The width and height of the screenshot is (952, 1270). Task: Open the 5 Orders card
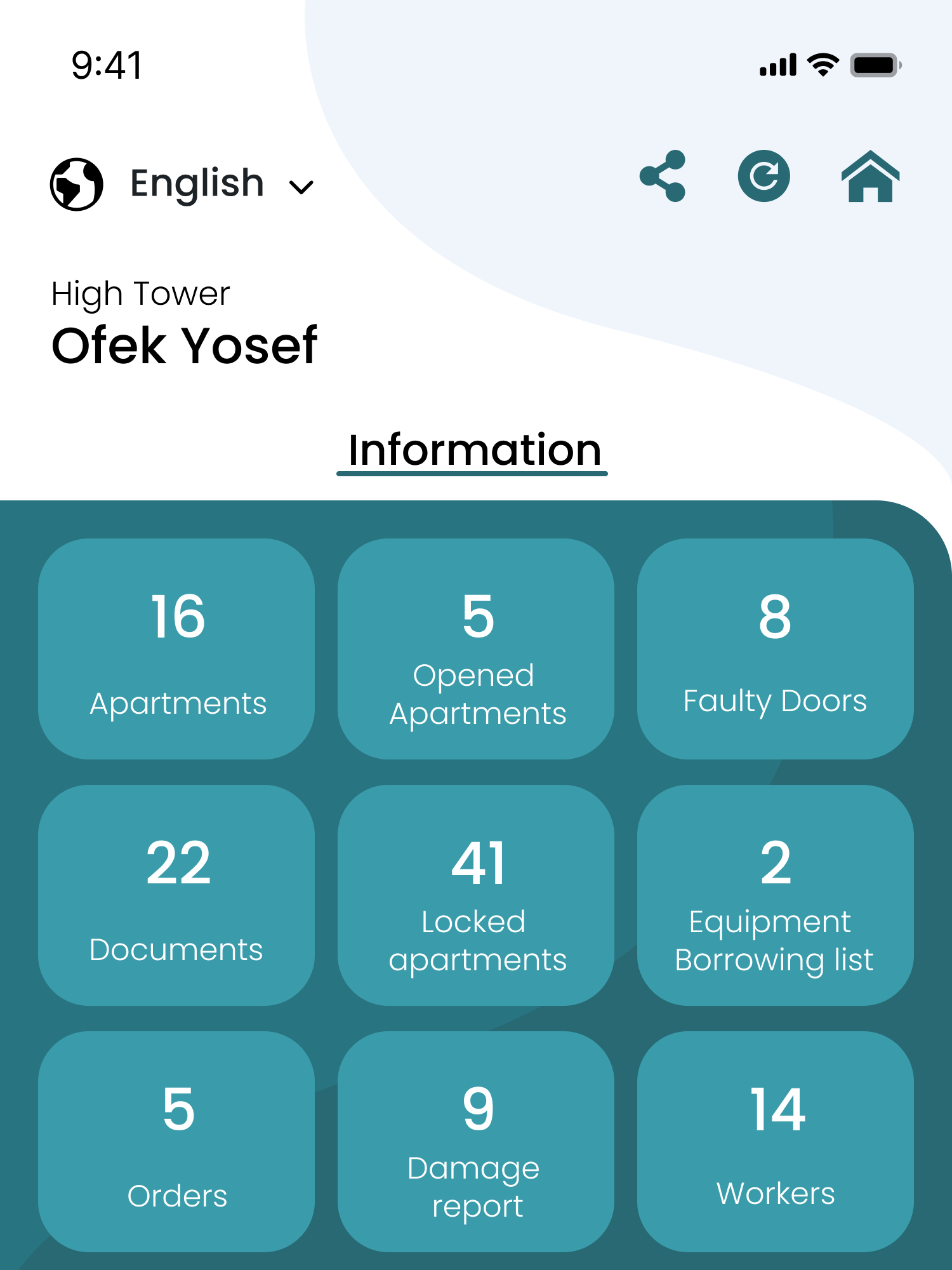pyautogui.click(x=176, y=1141)
